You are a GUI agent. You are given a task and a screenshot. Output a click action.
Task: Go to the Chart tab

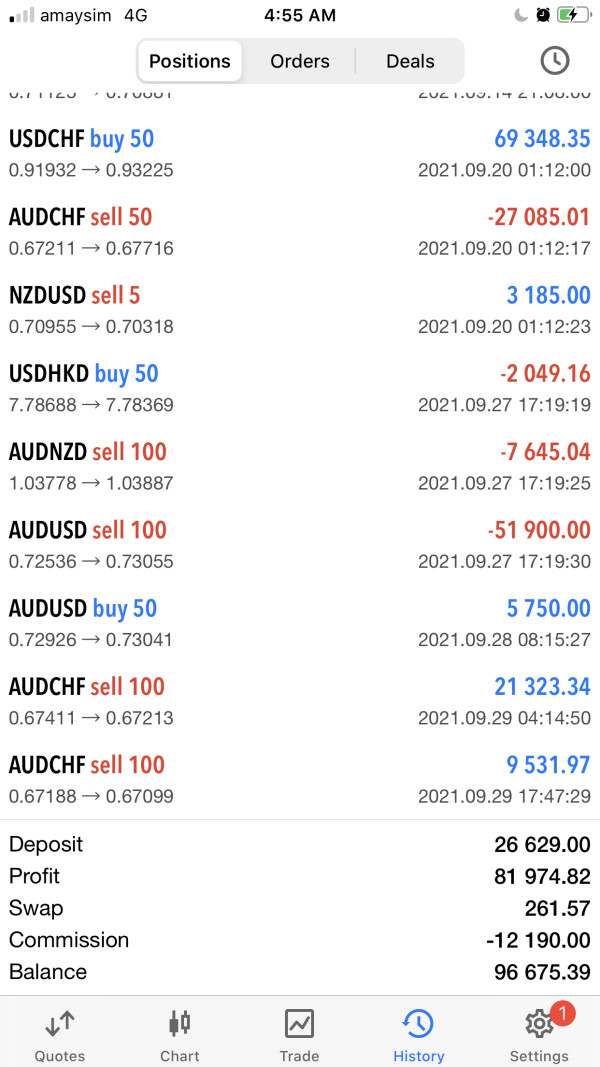pyautogui.click(x=180, y=1034)
